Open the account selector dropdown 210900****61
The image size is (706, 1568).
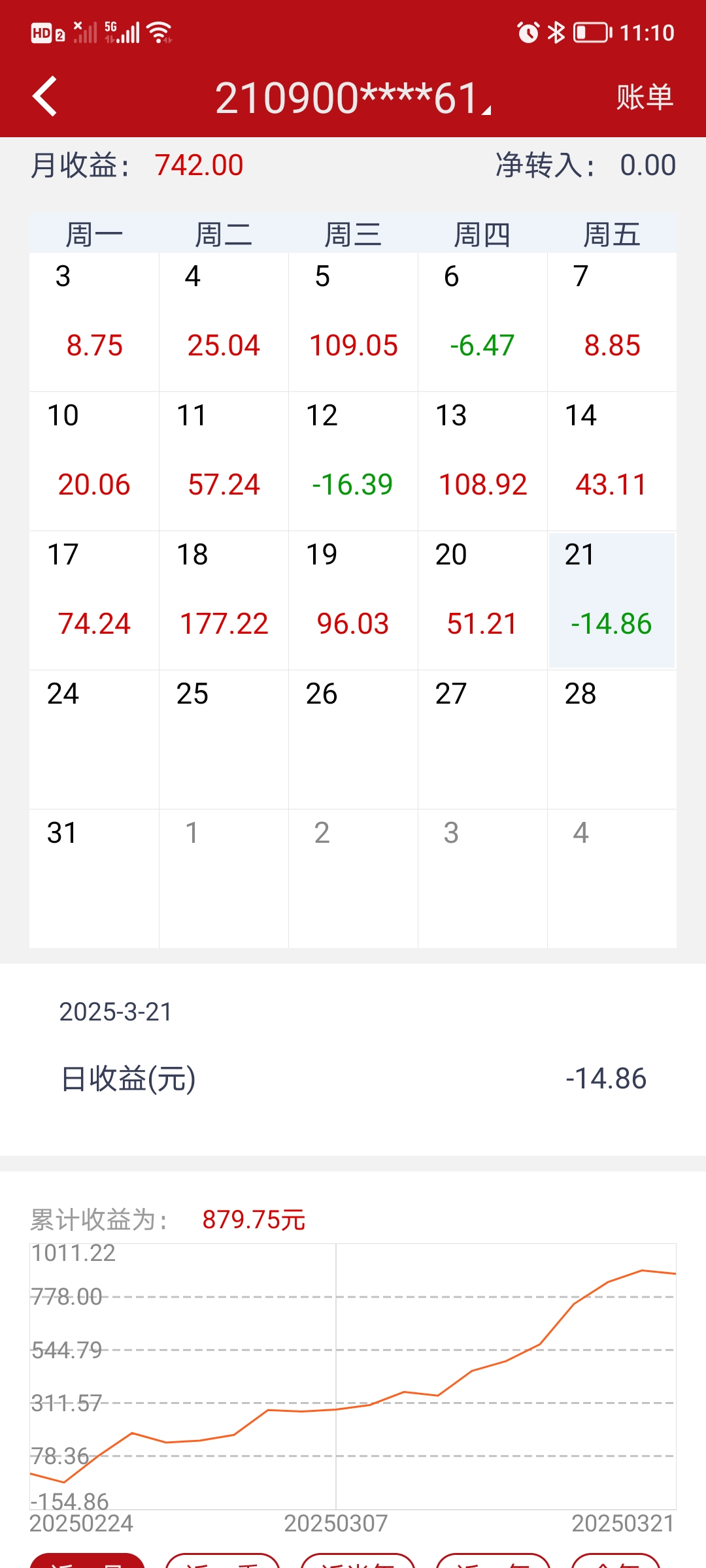[x=353, y=98]
